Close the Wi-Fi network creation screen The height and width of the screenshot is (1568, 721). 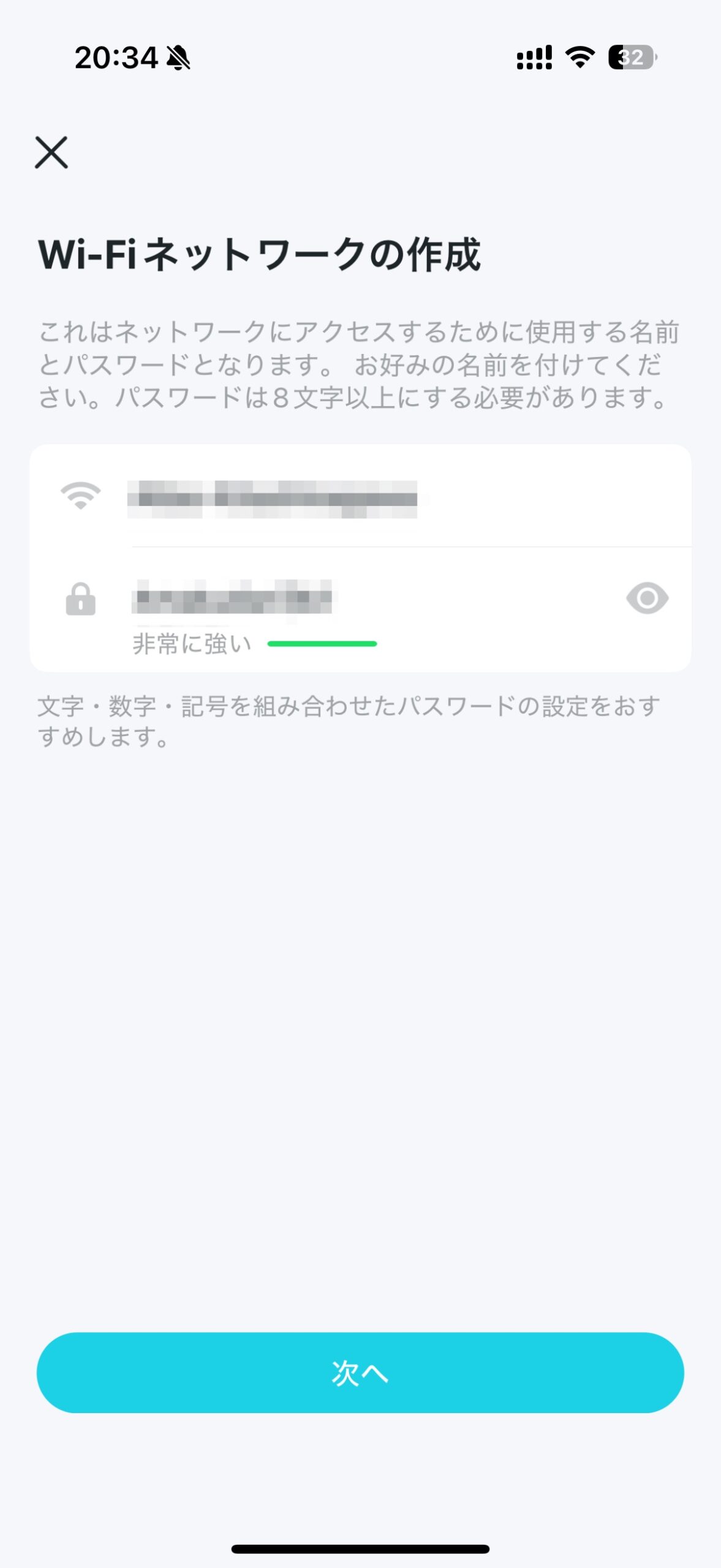pyautogui.click(x=51, y=153)
